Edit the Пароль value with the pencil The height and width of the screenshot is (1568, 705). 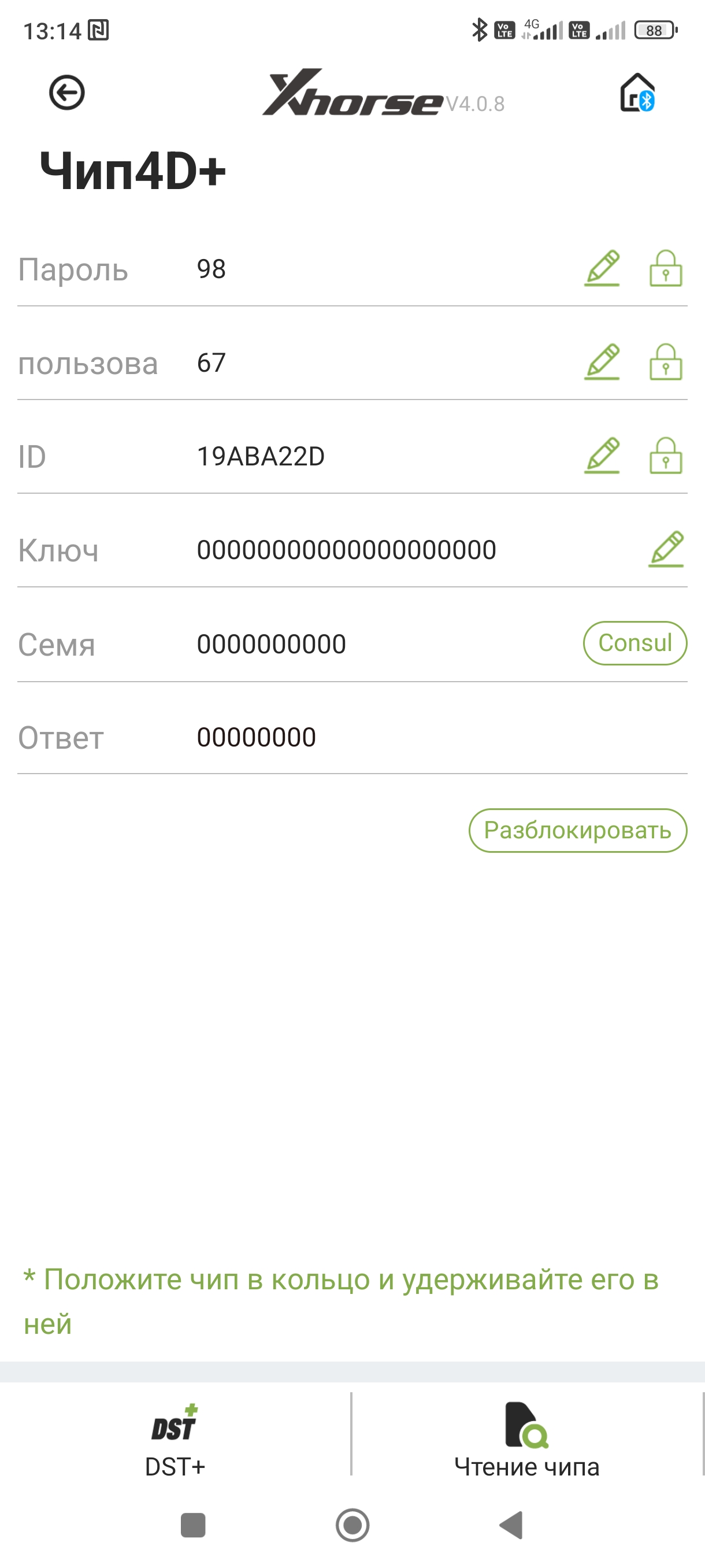pos(602,268)
